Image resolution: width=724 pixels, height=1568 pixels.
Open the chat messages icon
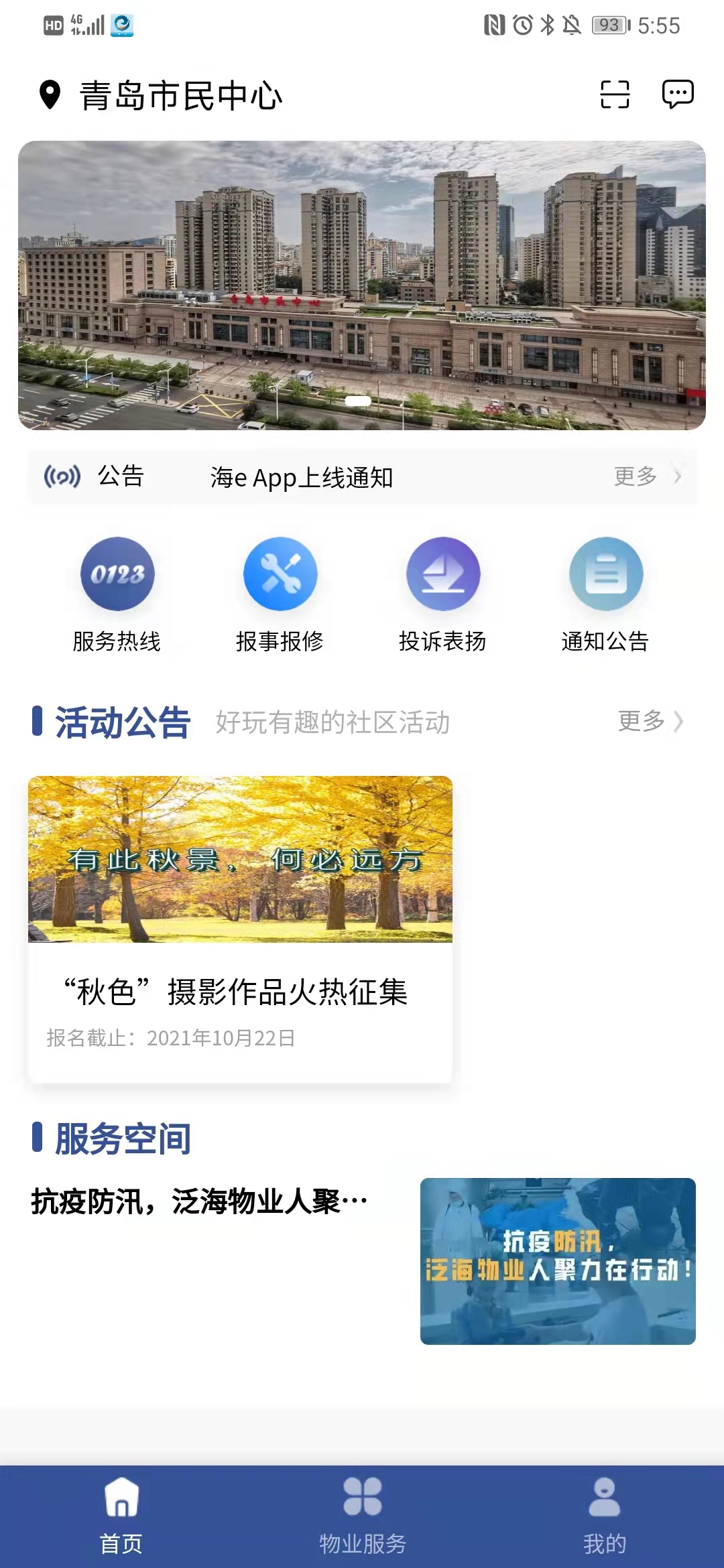pyautogui.click(x=677, y=96)
